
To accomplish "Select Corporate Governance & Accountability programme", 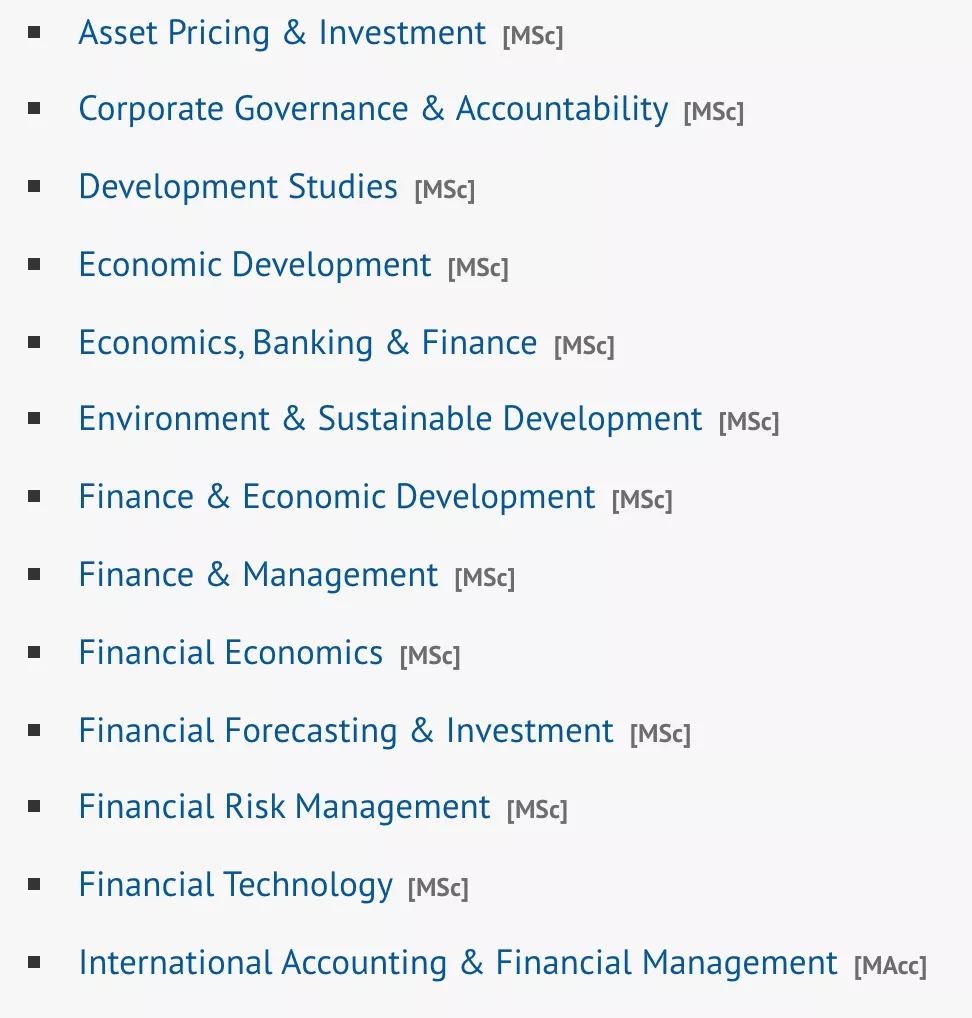I will [374, 108].
